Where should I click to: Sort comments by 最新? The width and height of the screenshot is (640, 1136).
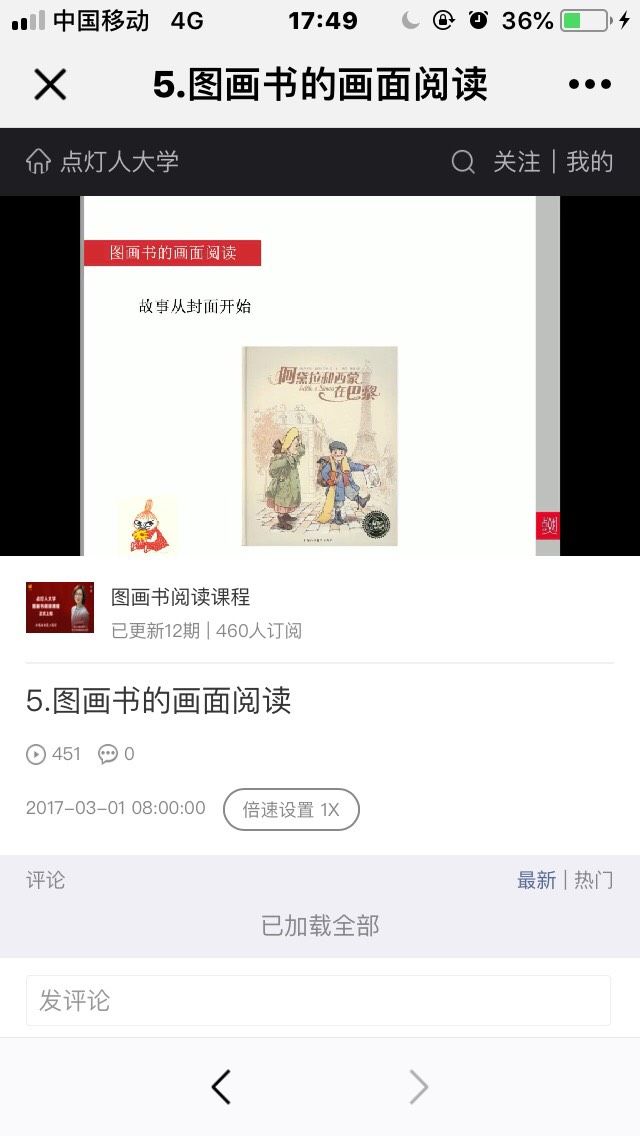click(x=536, y=880)
